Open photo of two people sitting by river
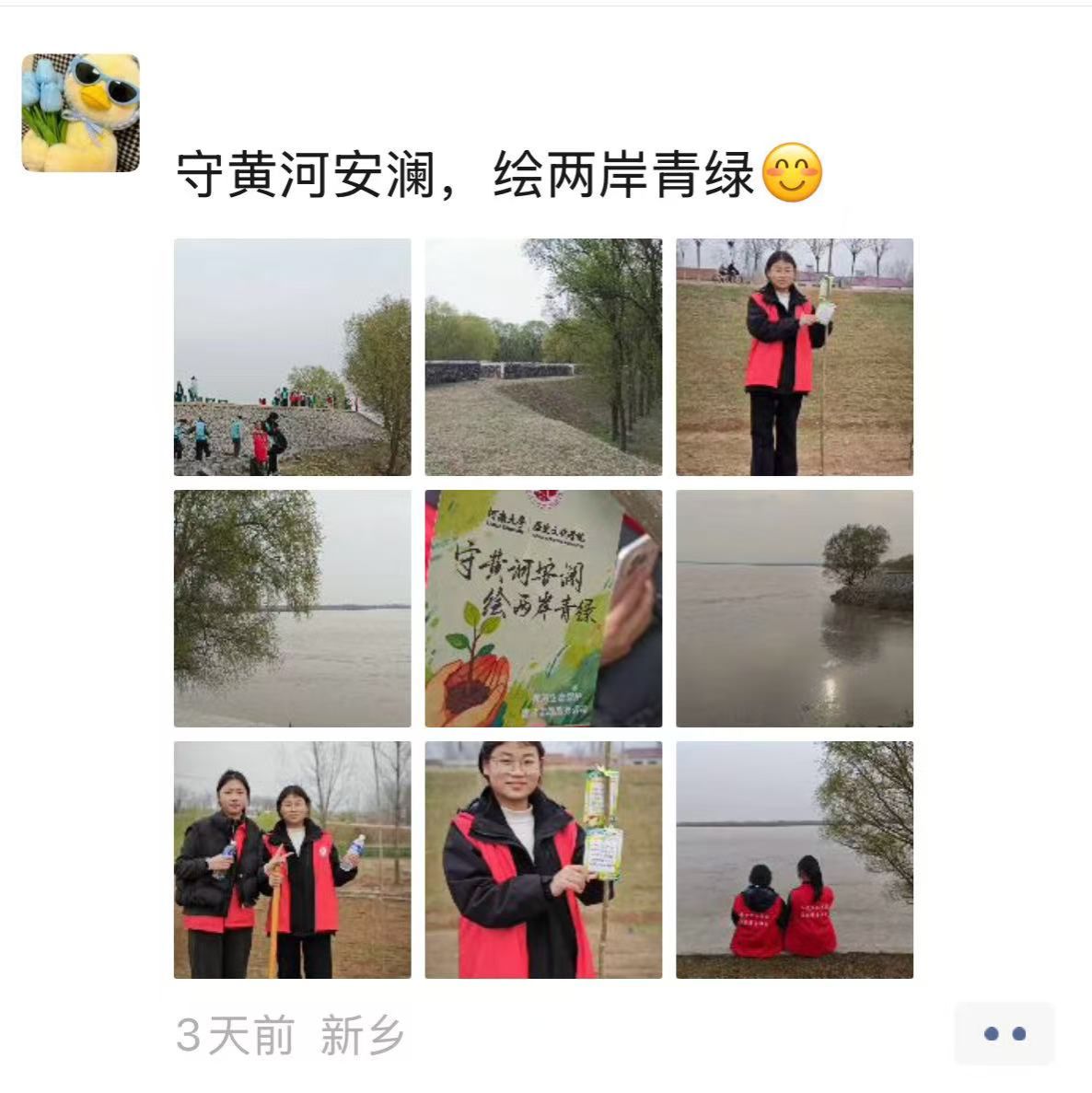 click(794, 859)
